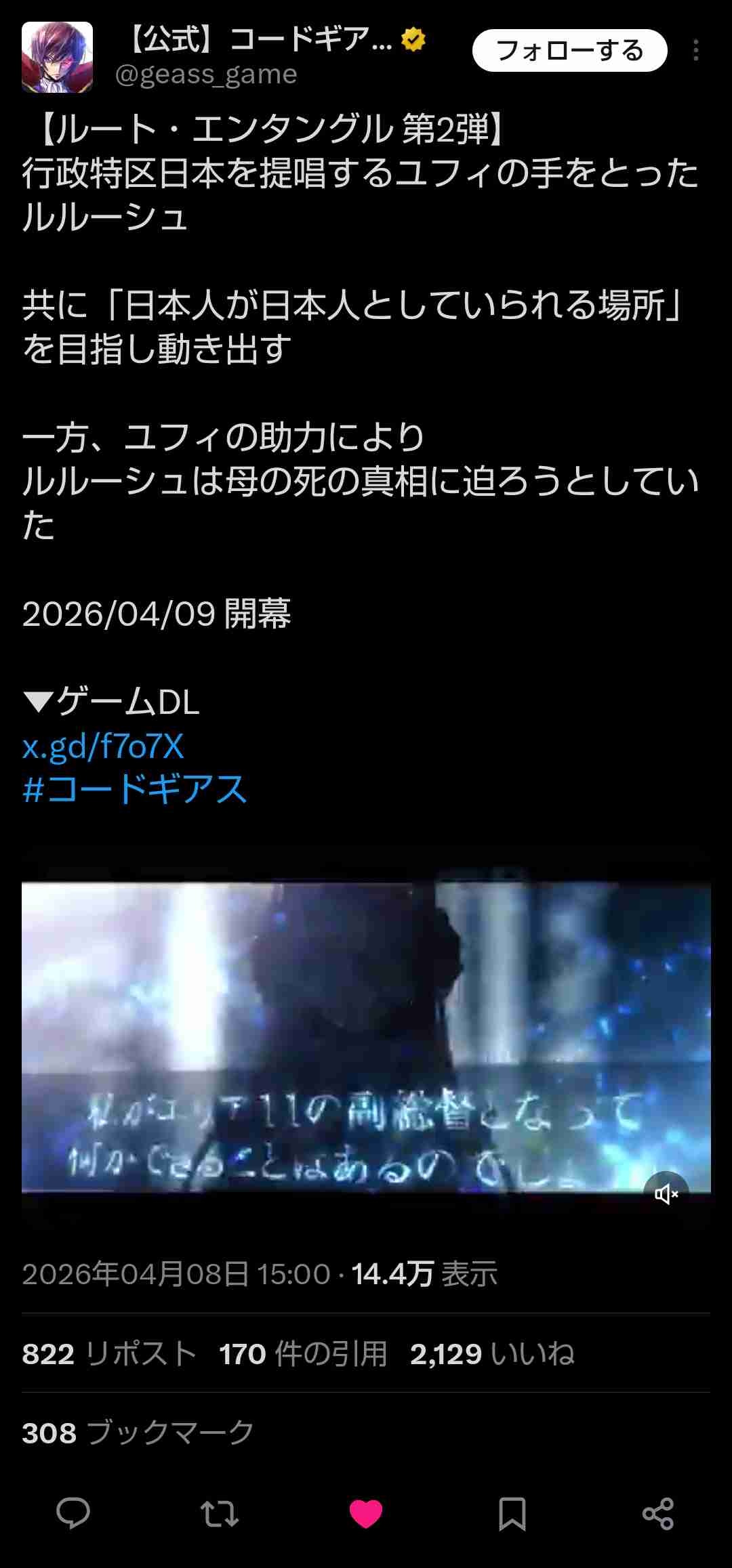
Task: View the 170 quote posts
Action: click(x=302, y=1355)
